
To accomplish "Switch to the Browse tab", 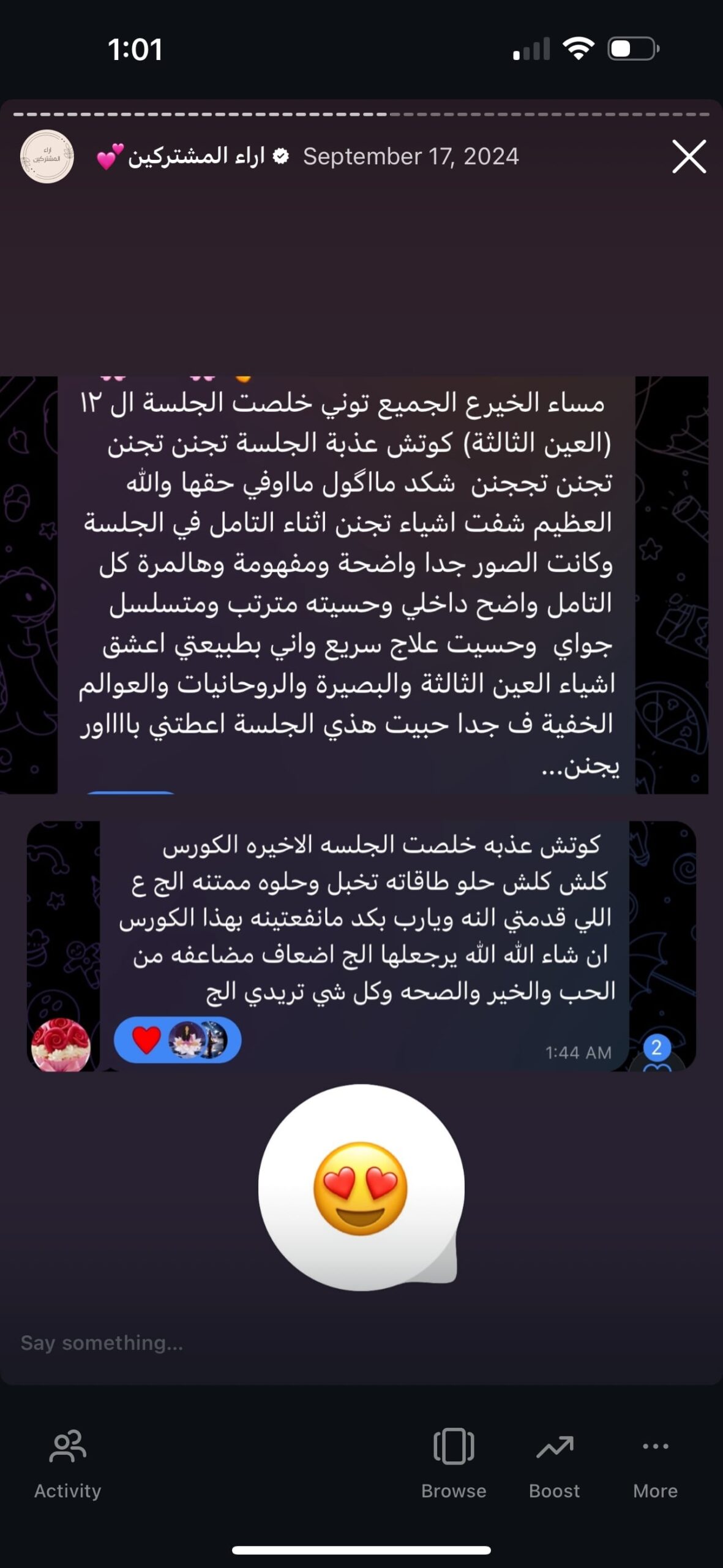I will pos(454,1464).
